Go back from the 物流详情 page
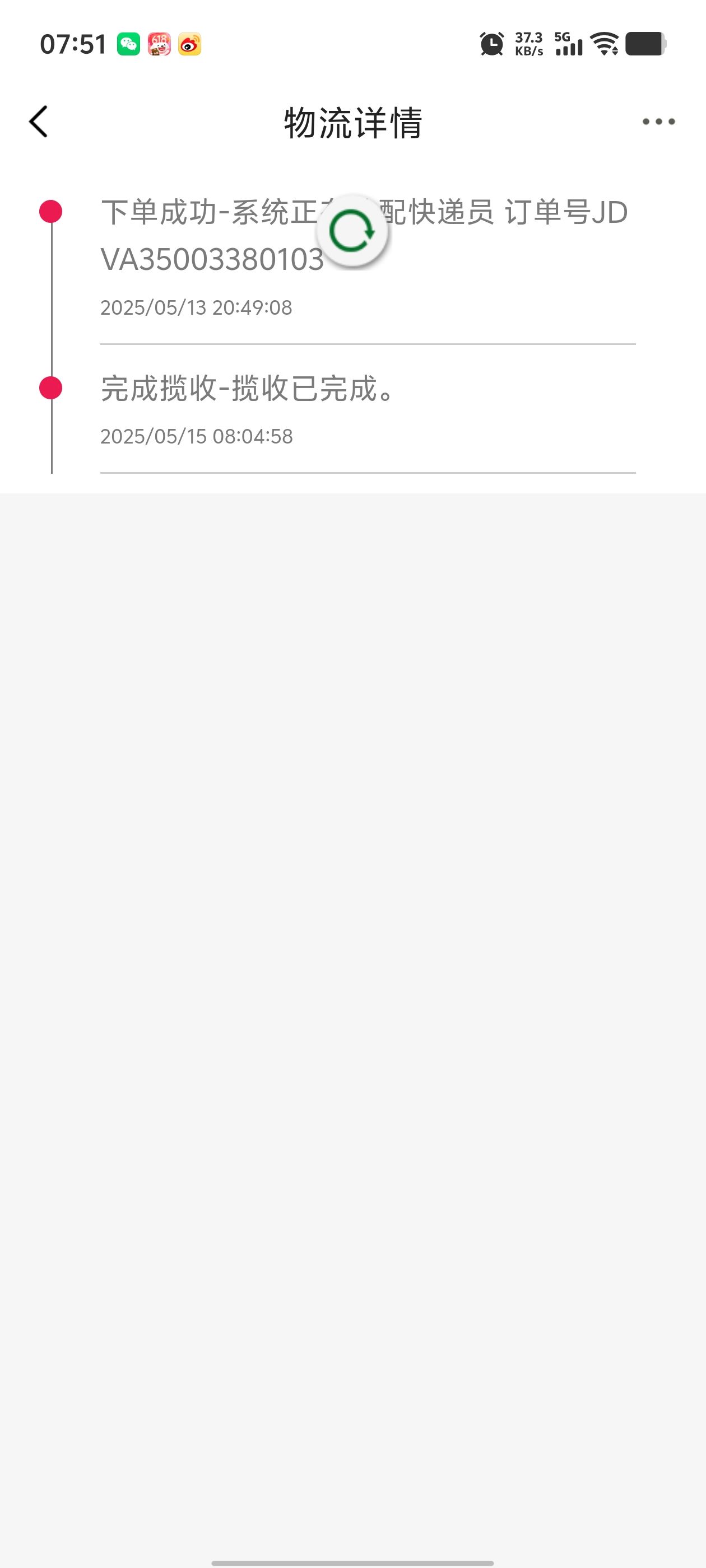Image resolution: width=706 pixels, height=1568 pixels. point(38,122)
